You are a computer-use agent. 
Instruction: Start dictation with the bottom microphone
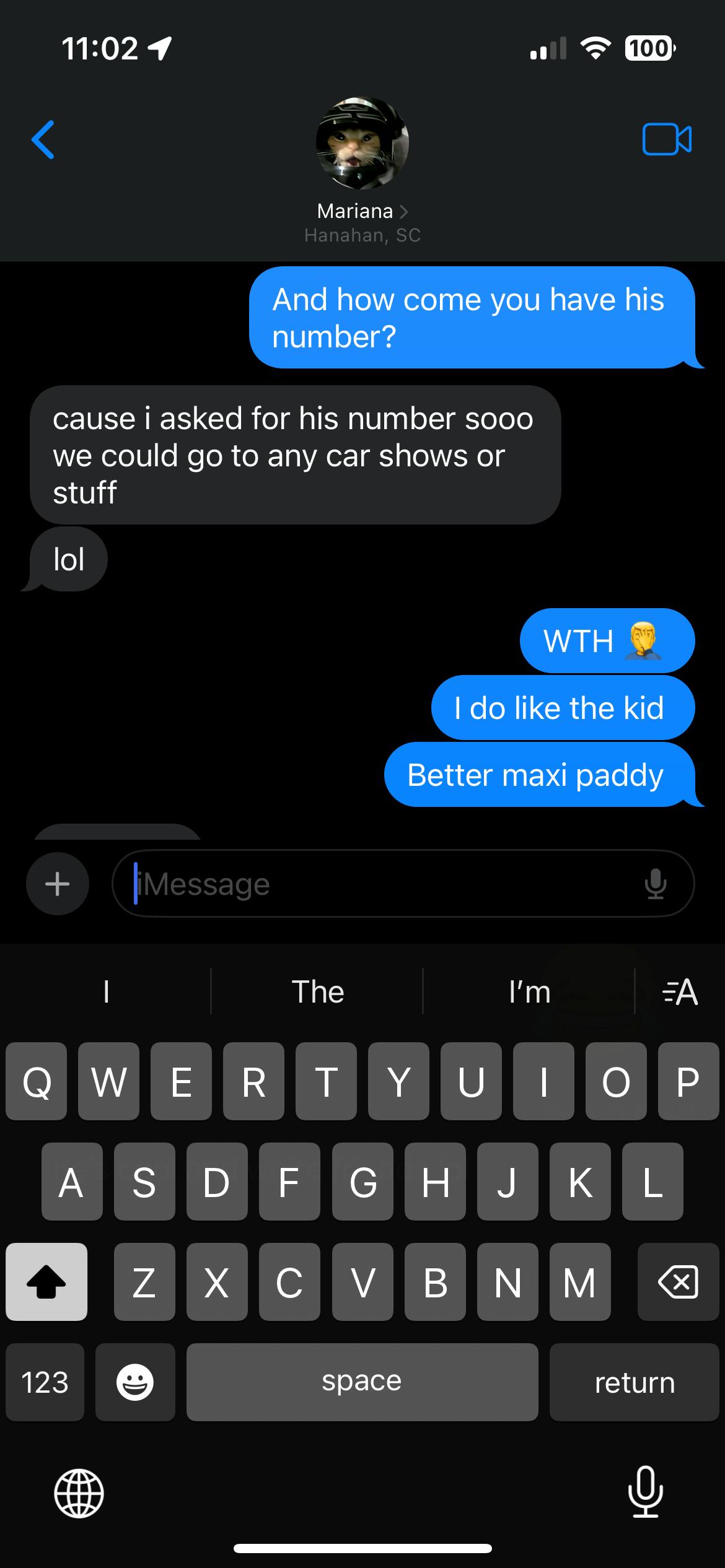coord(646,1492)
